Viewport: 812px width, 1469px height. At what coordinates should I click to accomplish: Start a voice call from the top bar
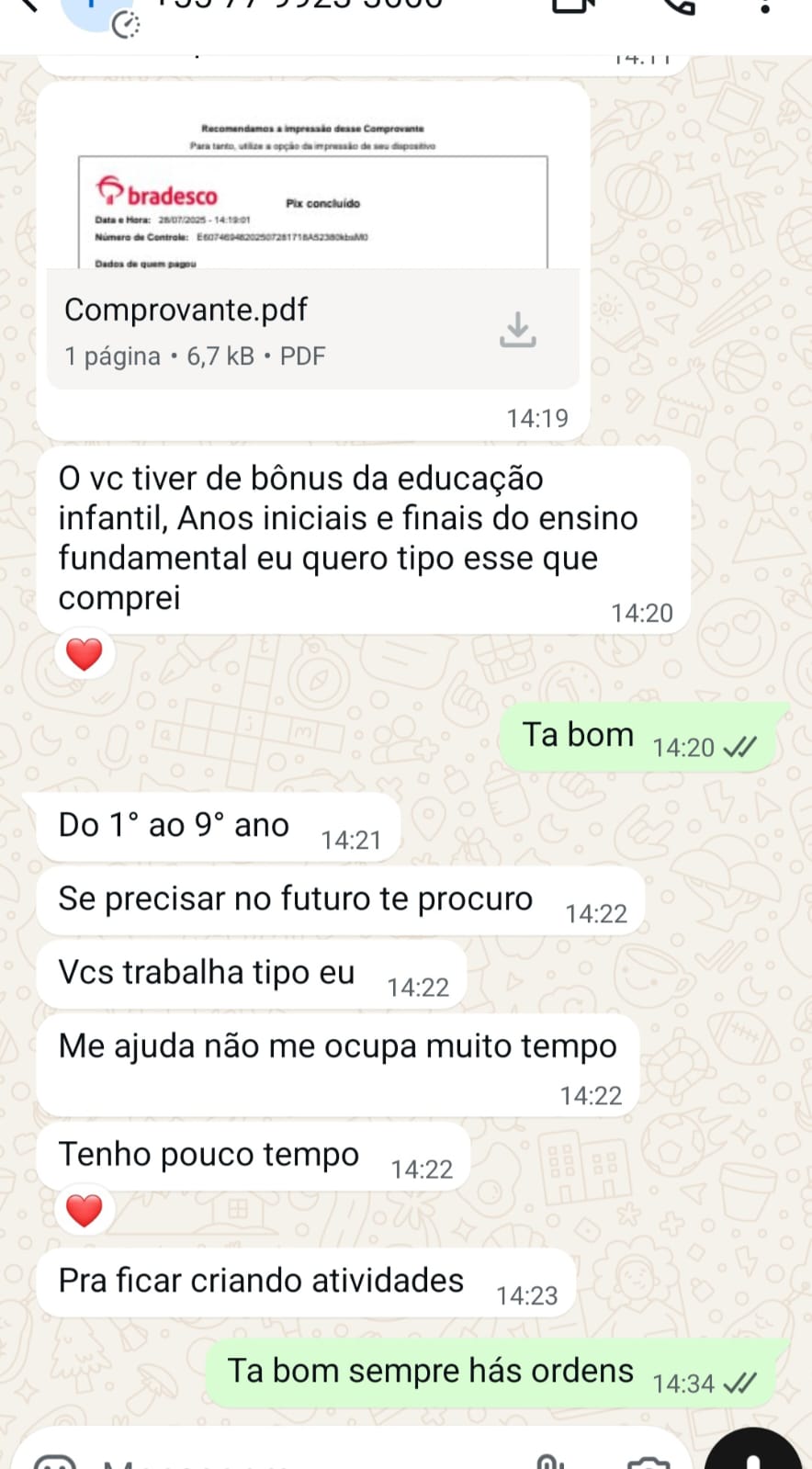tap(680, 9)
